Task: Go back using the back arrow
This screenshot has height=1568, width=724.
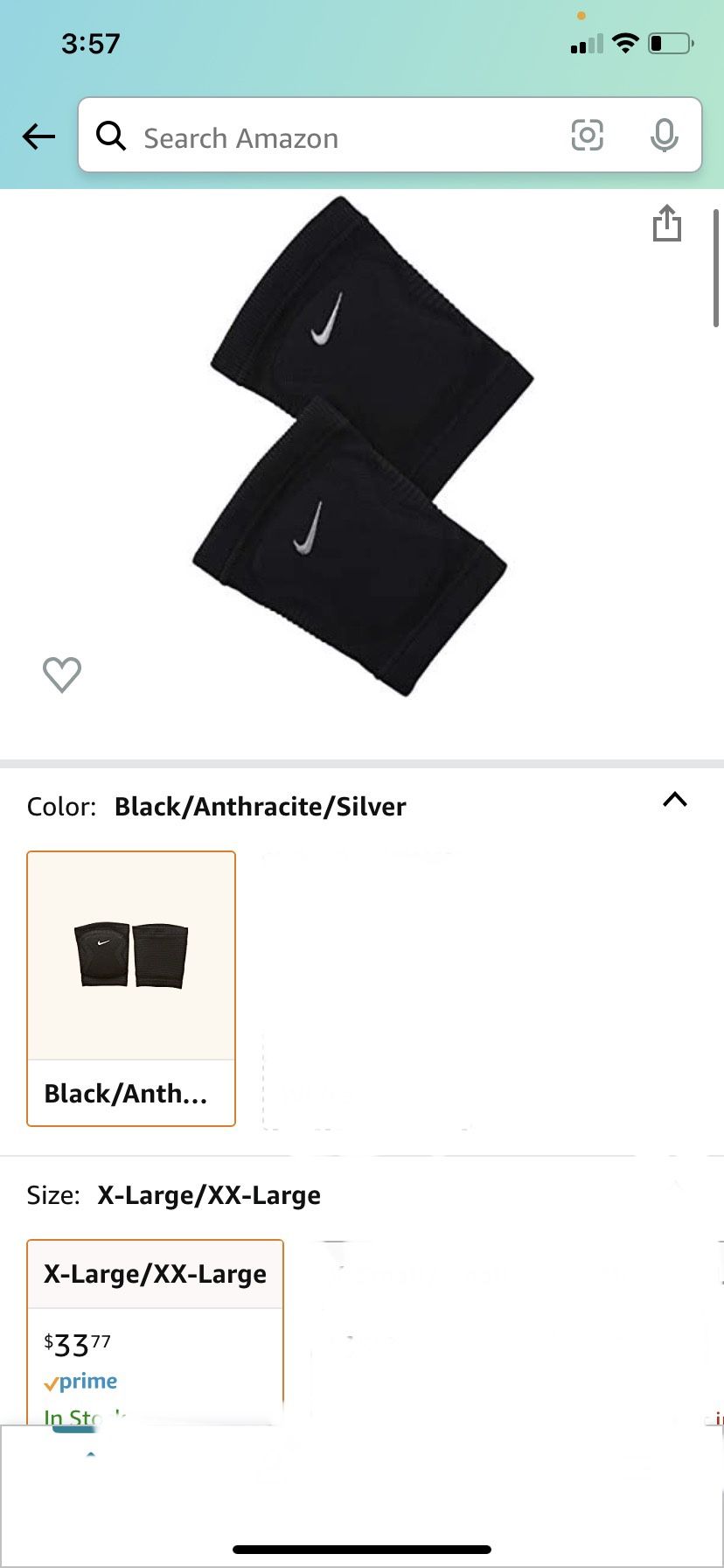Action: coord(38,136)
